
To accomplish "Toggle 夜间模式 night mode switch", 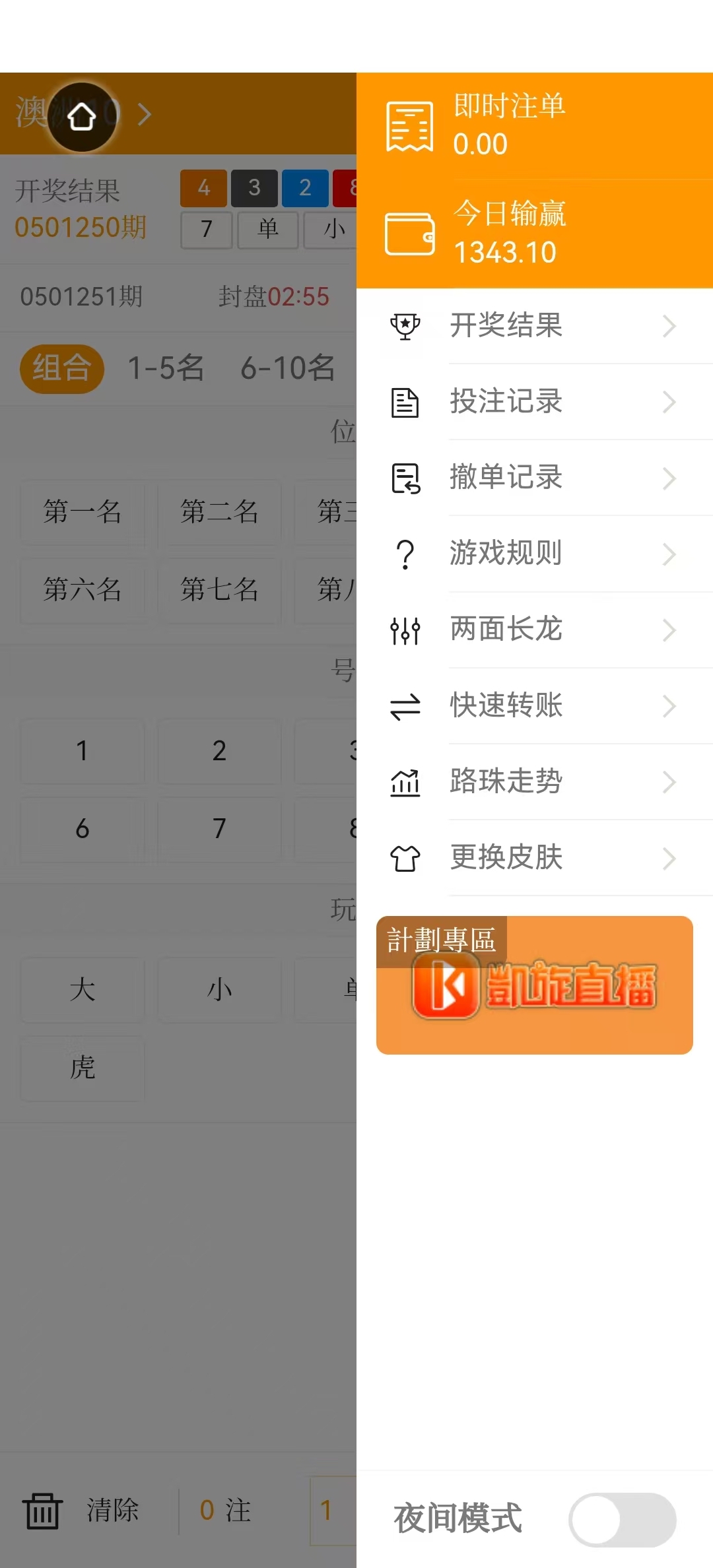I will 621,1519.
